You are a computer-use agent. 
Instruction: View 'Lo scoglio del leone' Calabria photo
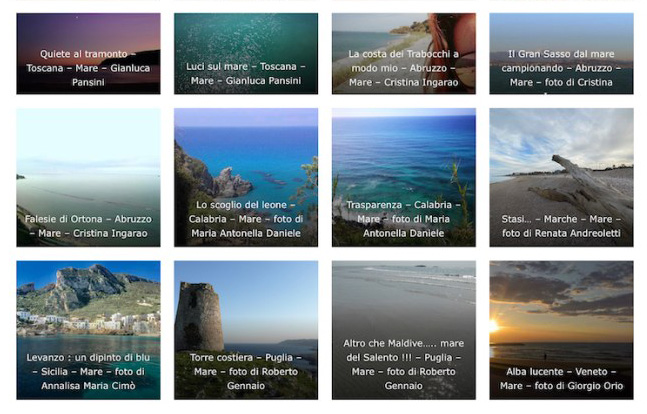[x=246, y=177]
